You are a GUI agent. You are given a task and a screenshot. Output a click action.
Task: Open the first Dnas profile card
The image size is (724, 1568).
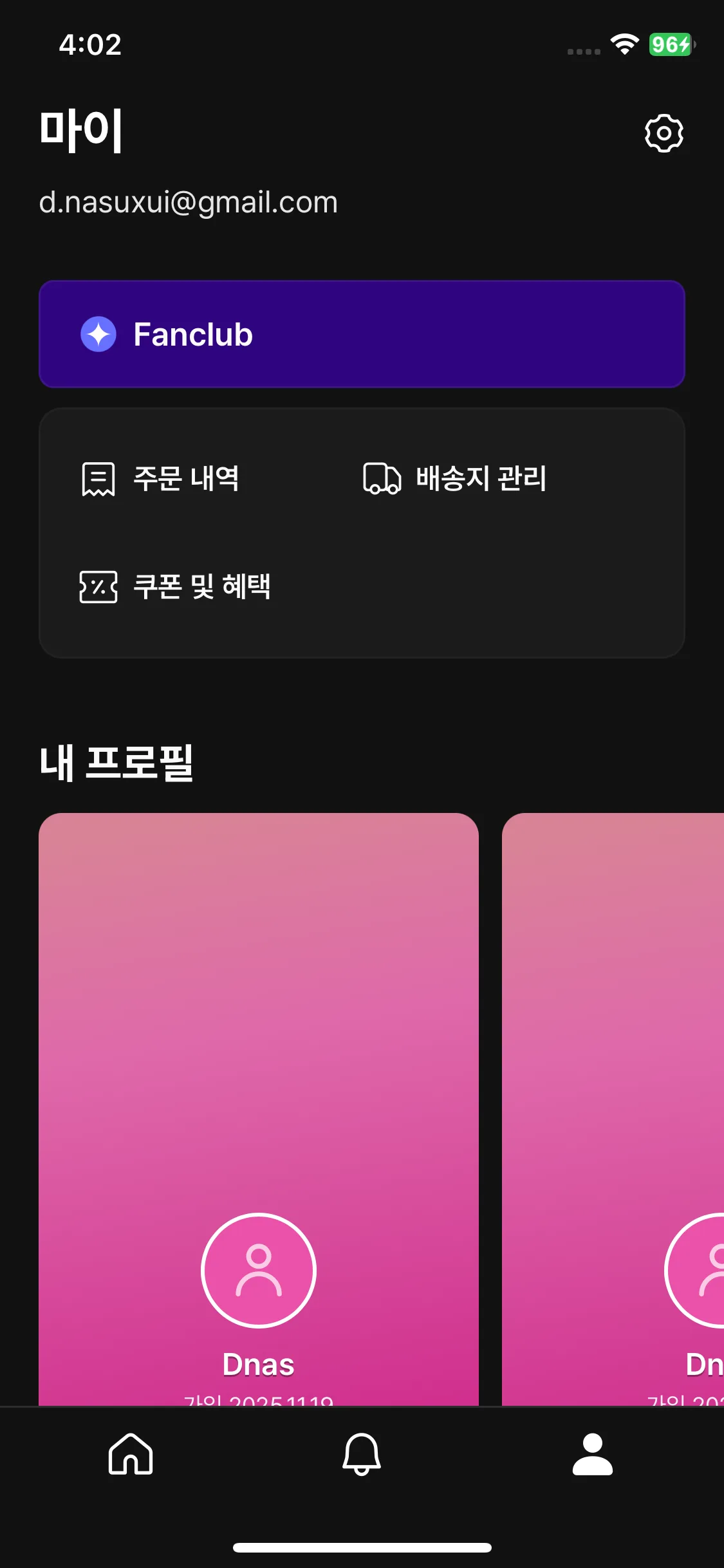(x=259, y=1107)
